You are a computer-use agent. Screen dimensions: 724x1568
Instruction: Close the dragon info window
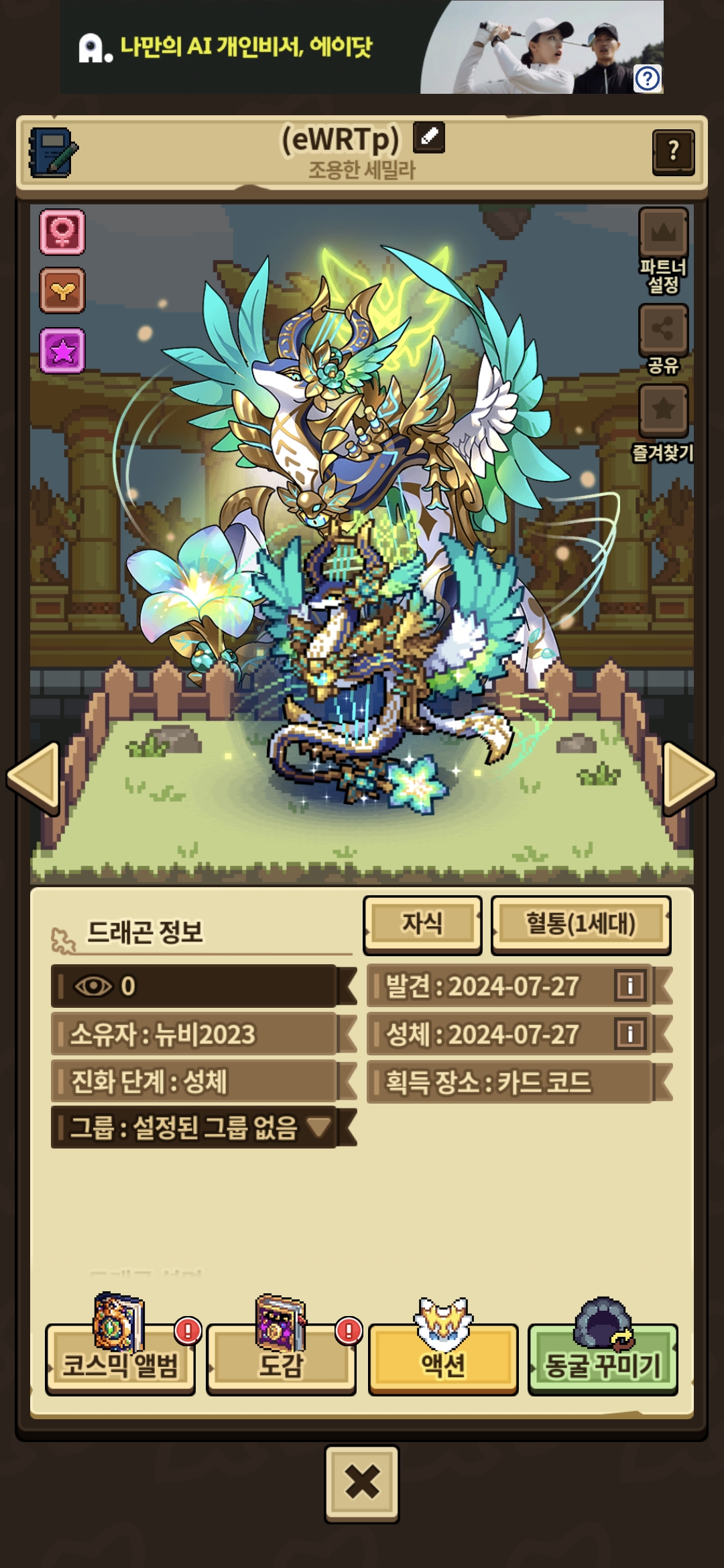pyautogui.click(x=362, y=1484)
